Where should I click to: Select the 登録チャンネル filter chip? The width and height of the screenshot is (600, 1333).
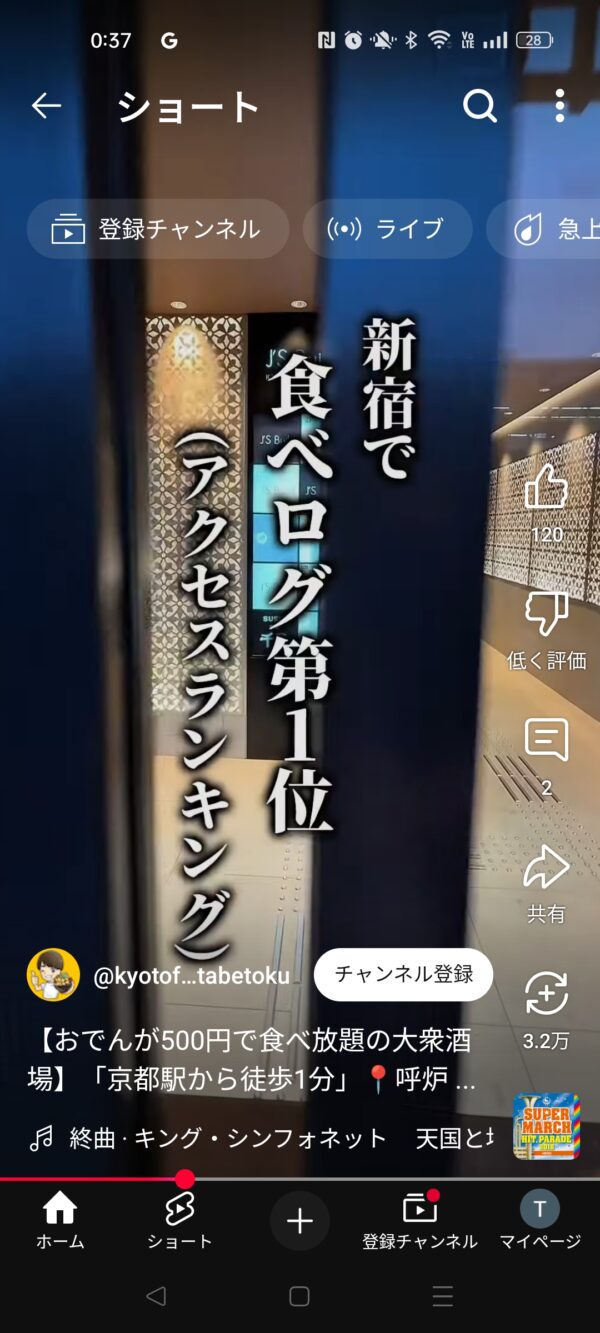157,229
